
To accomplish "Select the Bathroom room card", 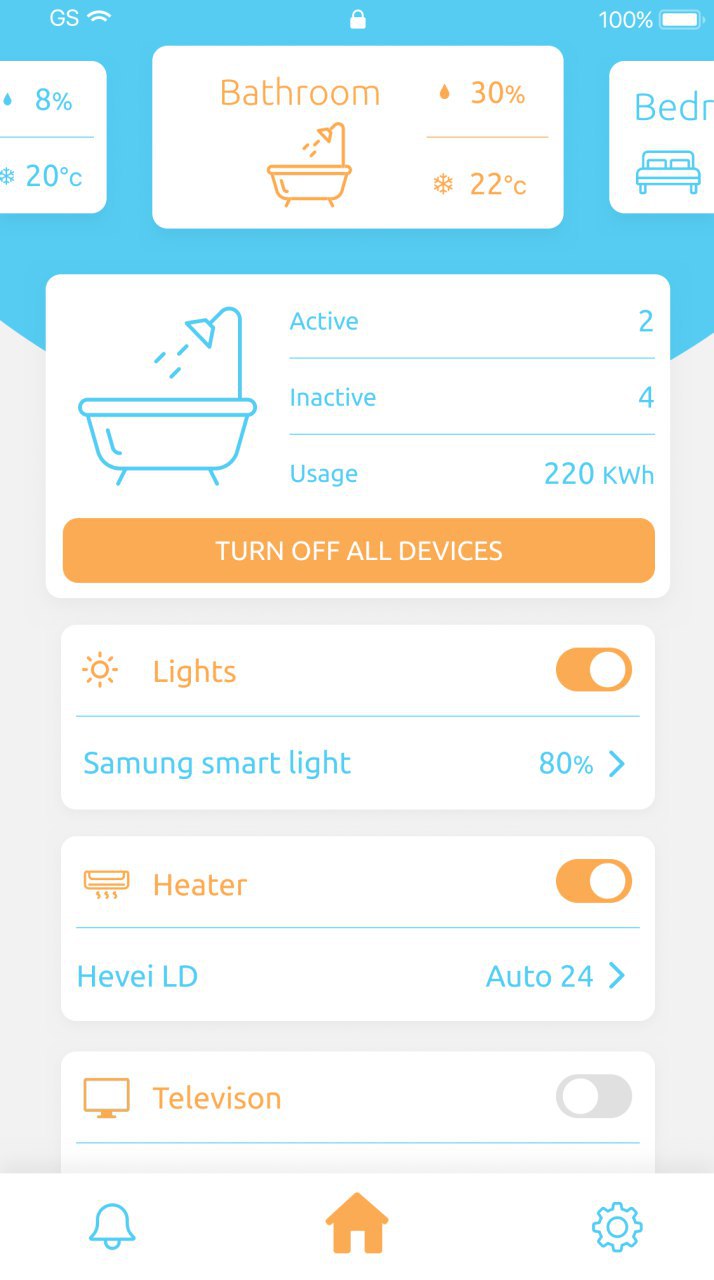I will point(357,137).
